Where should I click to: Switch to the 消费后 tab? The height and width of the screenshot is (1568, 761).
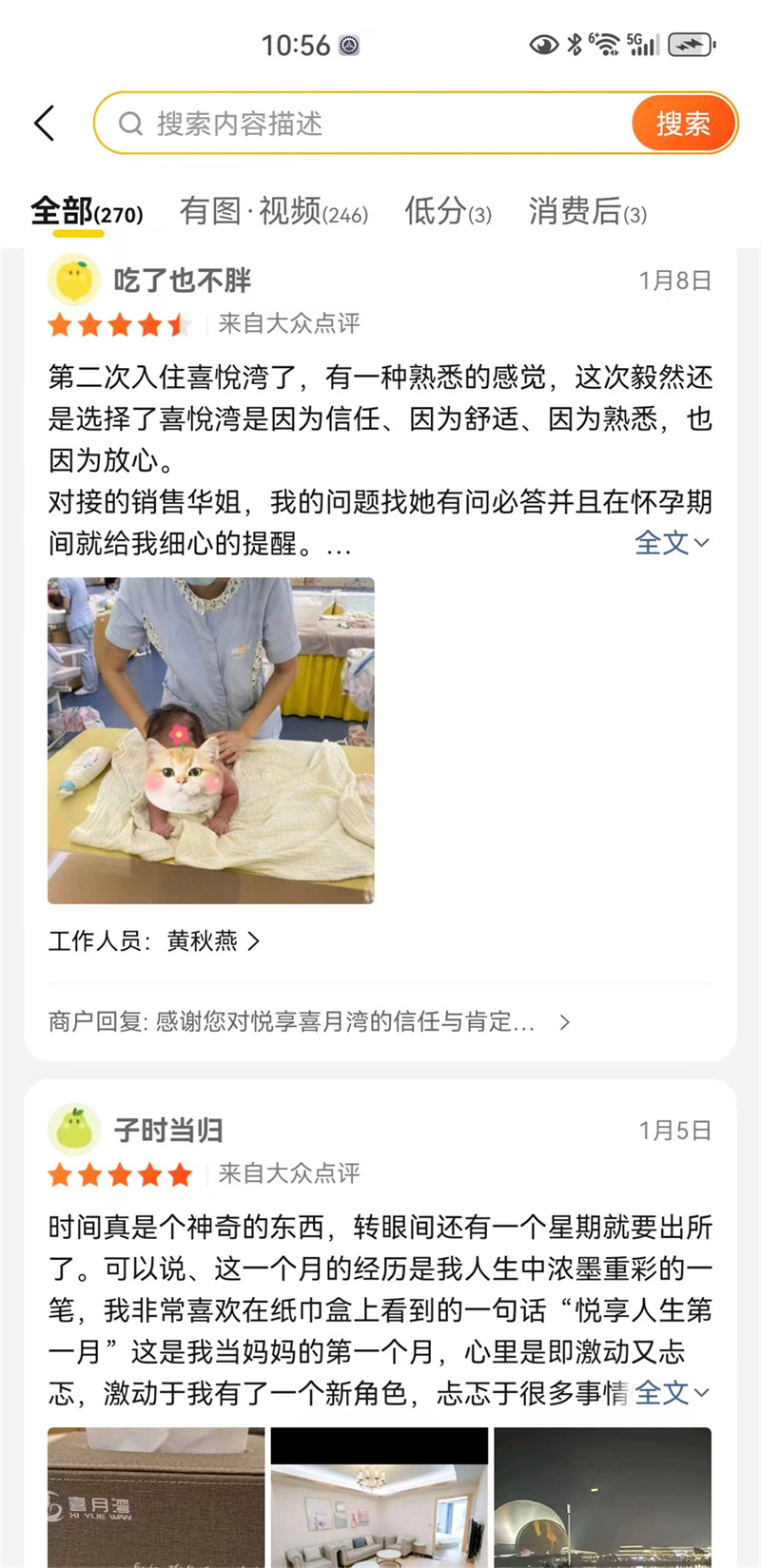587,211
